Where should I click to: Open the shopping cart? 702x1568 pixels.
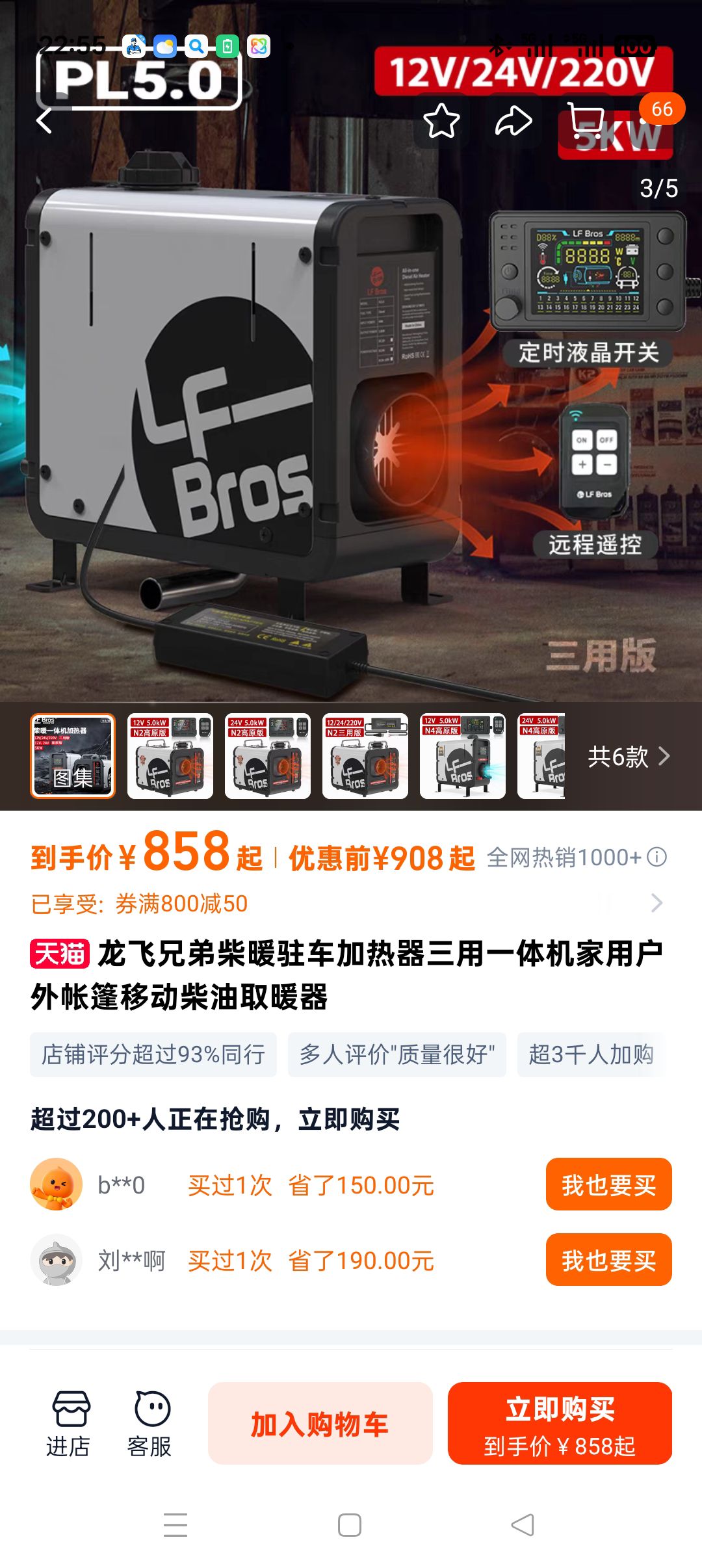(x=585, y=121)
